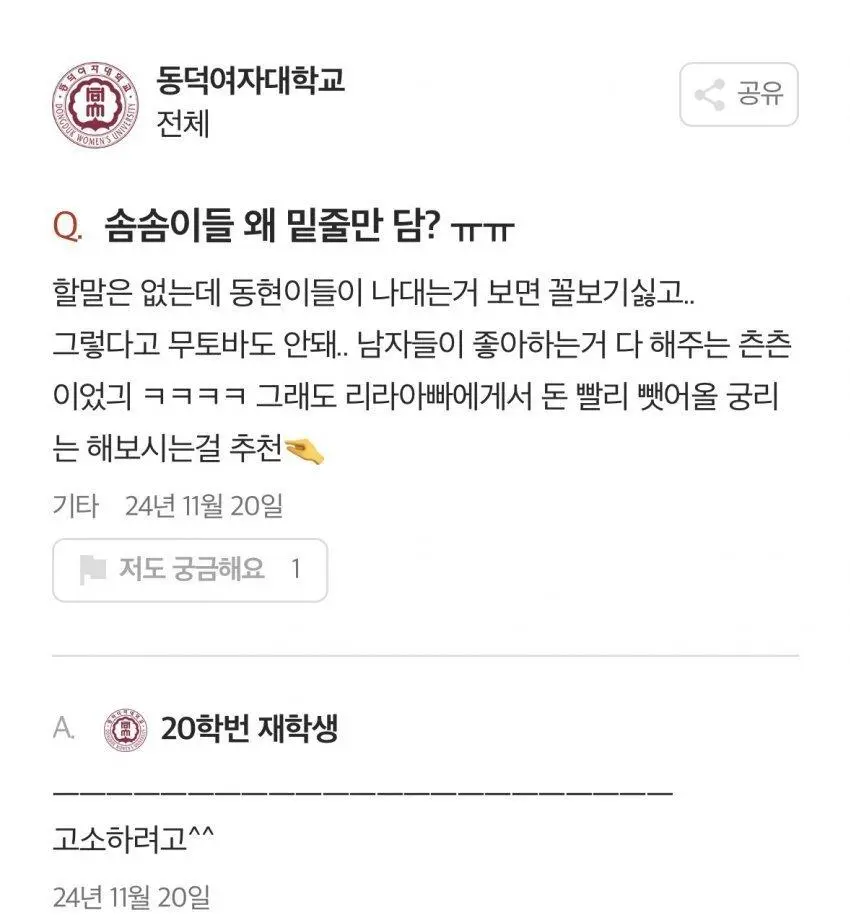Screen dimensions: 850x920
Task: Tap the 저도 궁금해요 button
Action: pos(190,570)
